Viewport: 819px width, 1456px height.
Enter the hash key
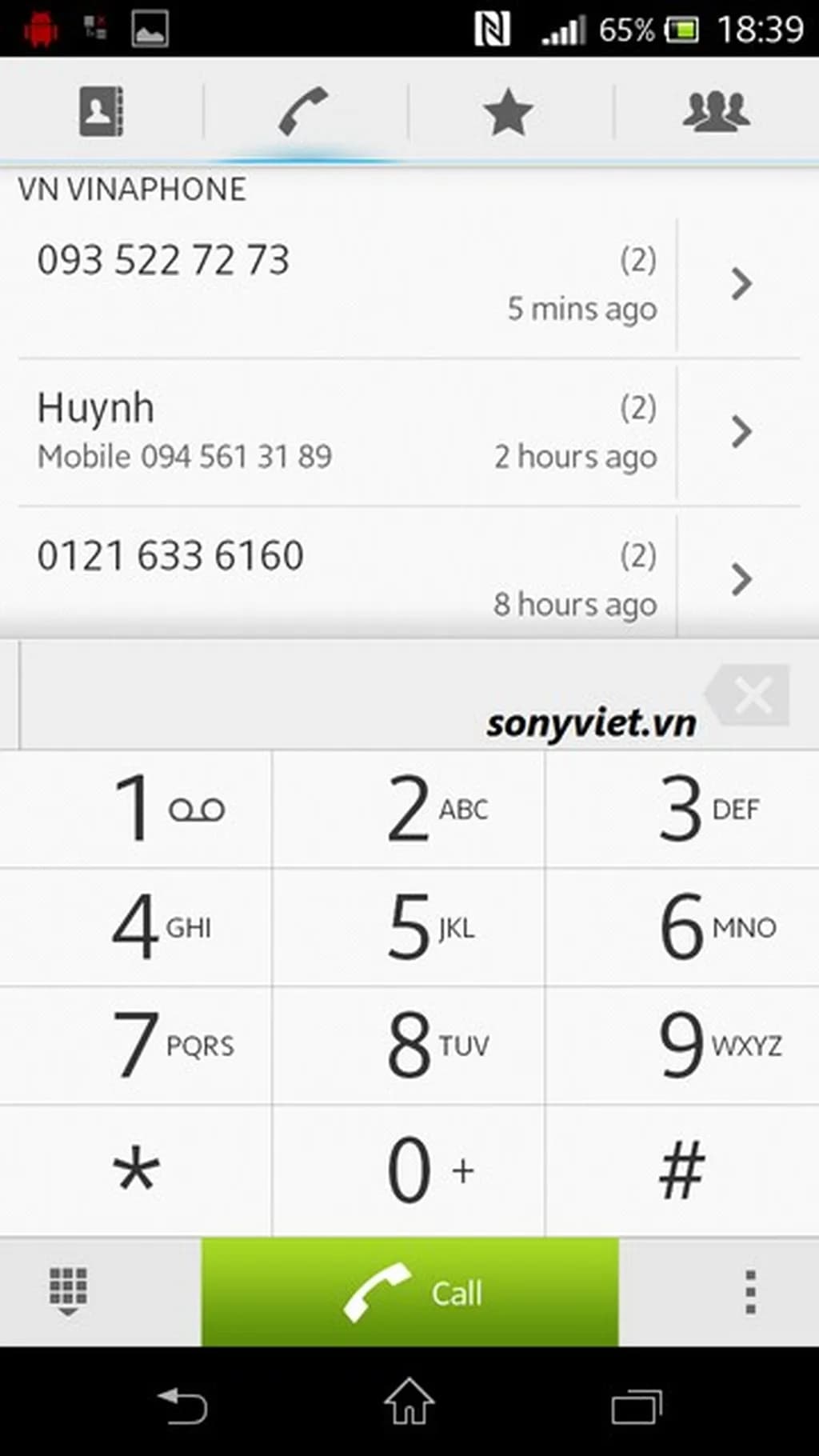(x=681, y=1170)
